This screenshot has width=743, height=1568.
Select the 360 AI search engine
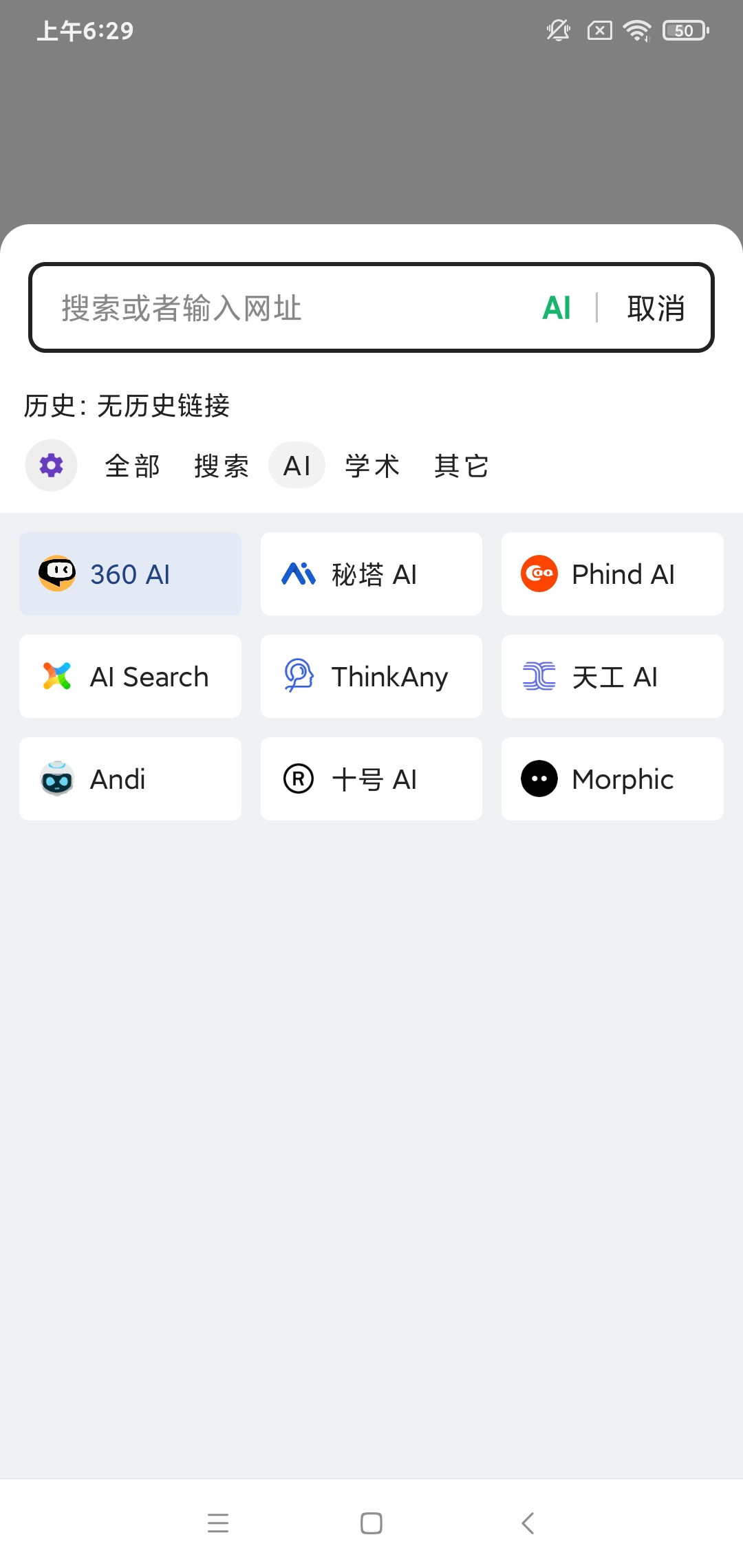coord(131,574)
